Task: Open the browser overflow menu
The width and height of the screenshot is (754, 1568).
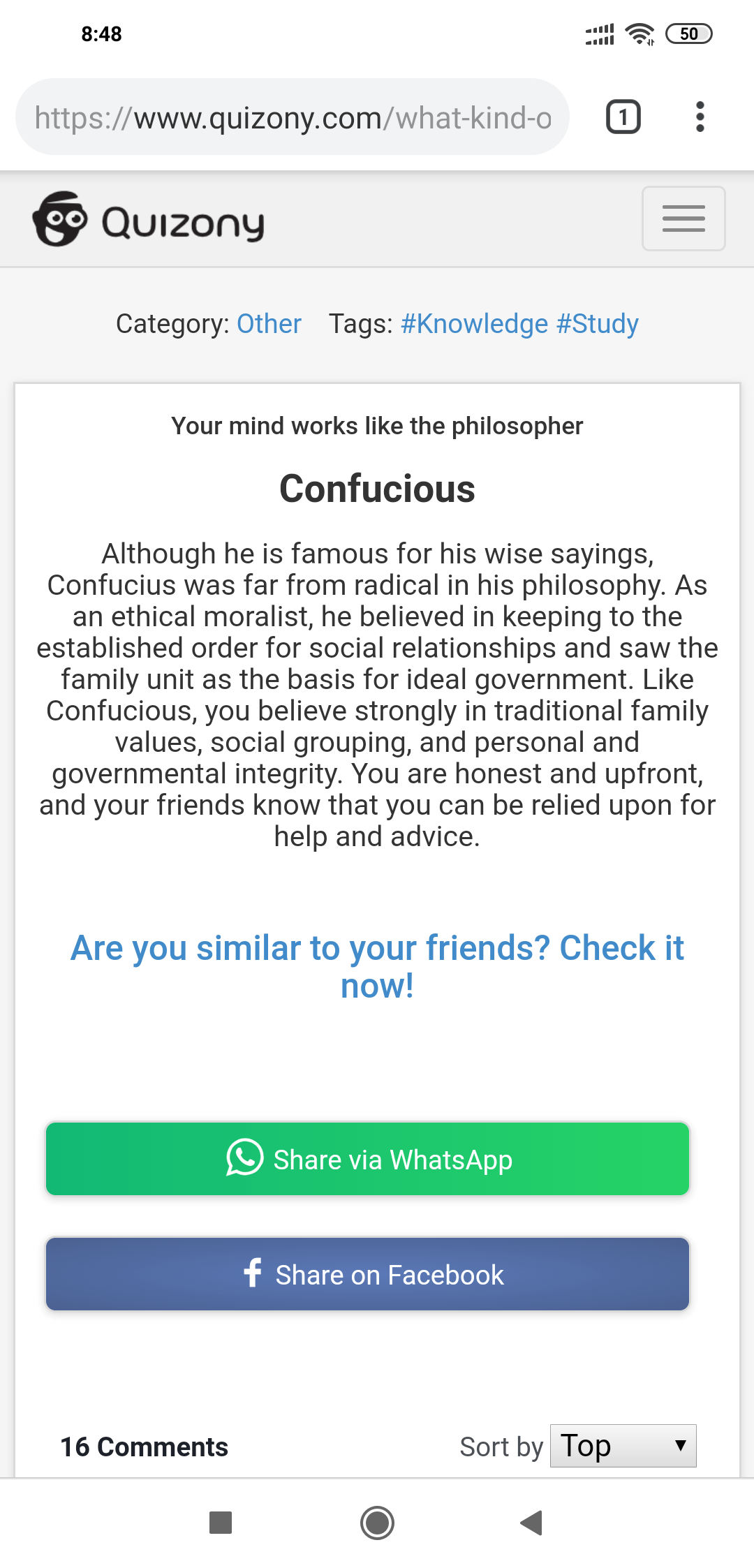Action: coord(700,117)
